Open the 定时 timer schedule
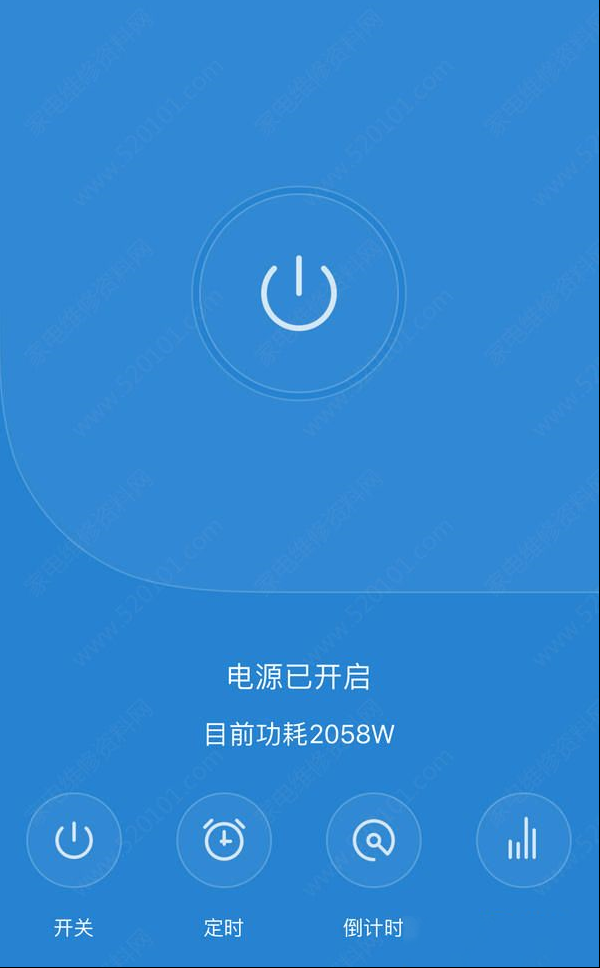This screenshot has width=600, height=968. [224, 840]
